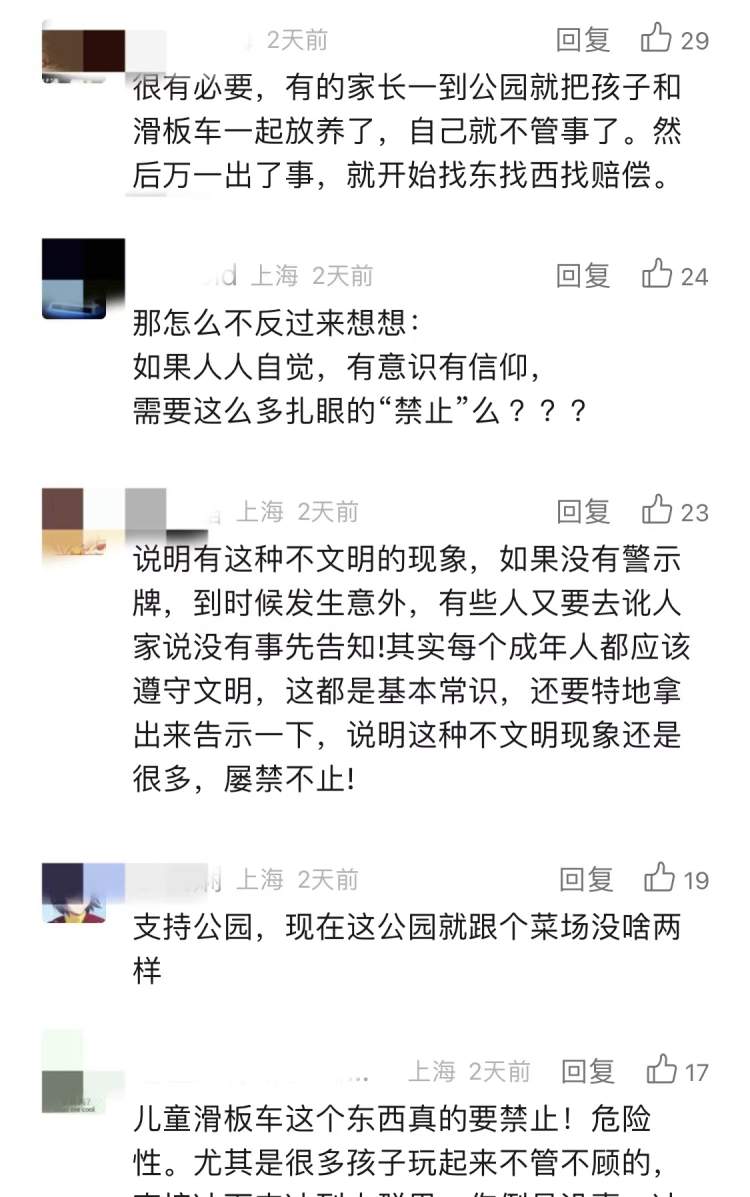Open avatar of the 支持公园 commenter
750x1197 pixels.
coord(82,893)
